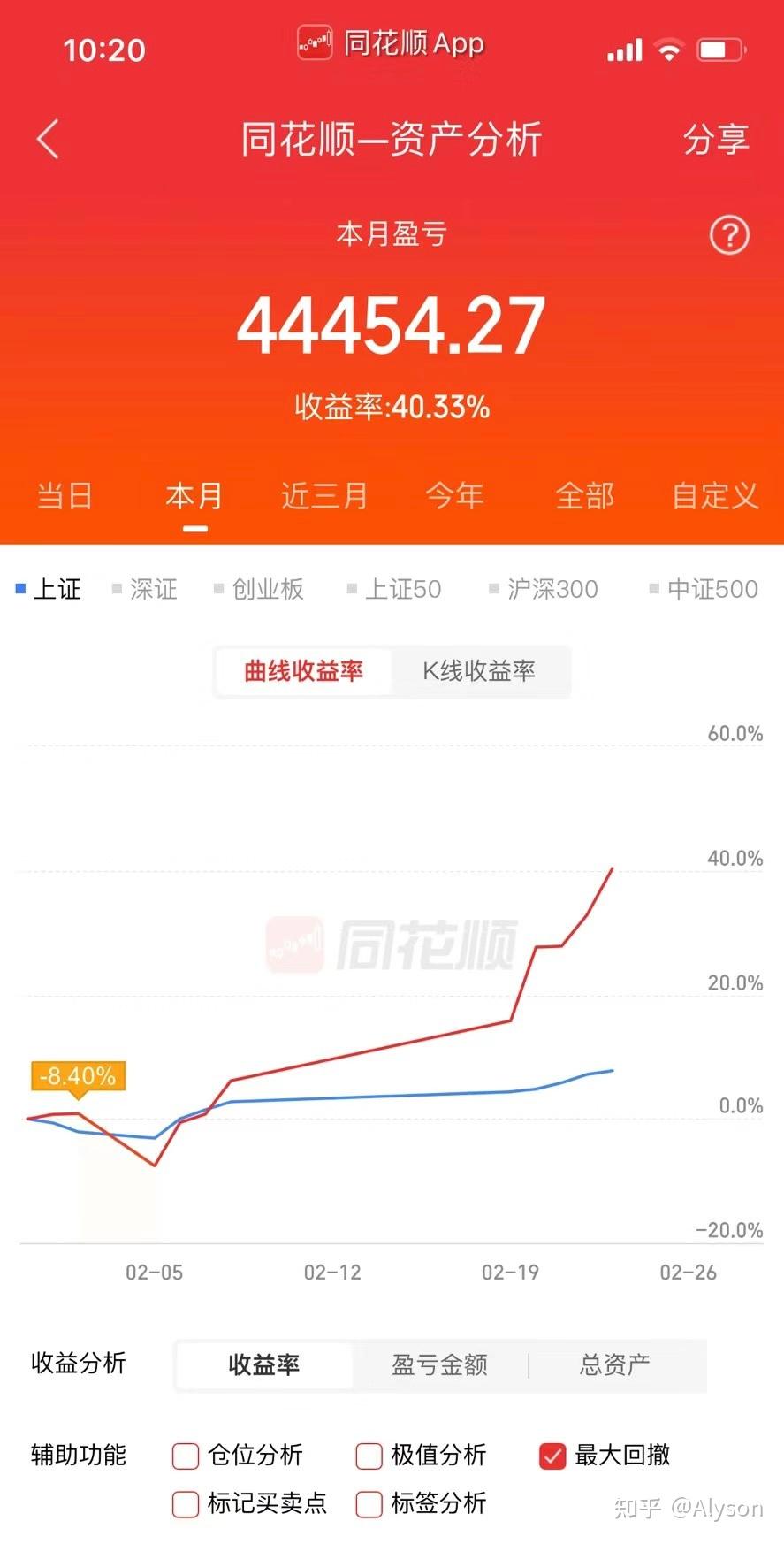
Task: Tap the 分享 share button
Action: tap(718, 140)
